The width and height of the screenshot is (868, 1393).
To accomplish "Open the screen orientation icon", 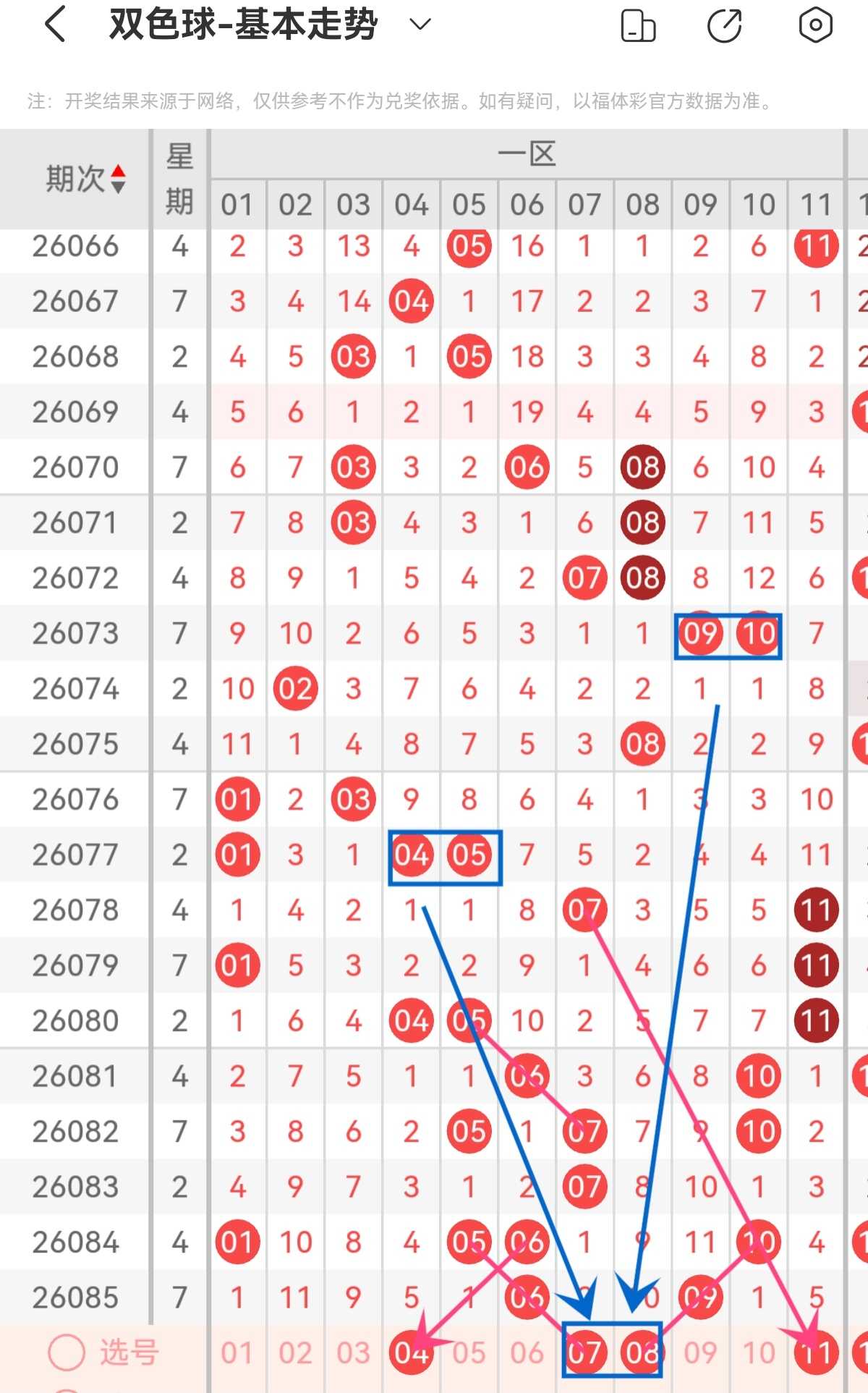I will (638, 25).
